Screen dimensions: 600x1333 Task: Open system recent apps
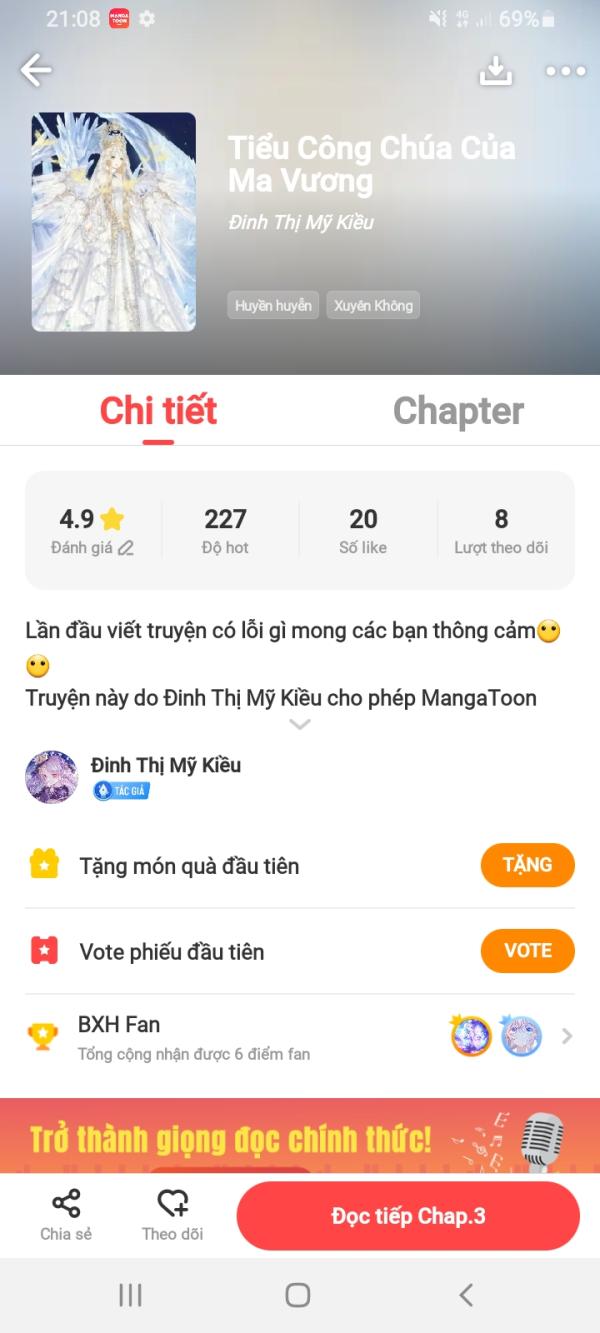pyautogui.click(x=130, y=1295)
